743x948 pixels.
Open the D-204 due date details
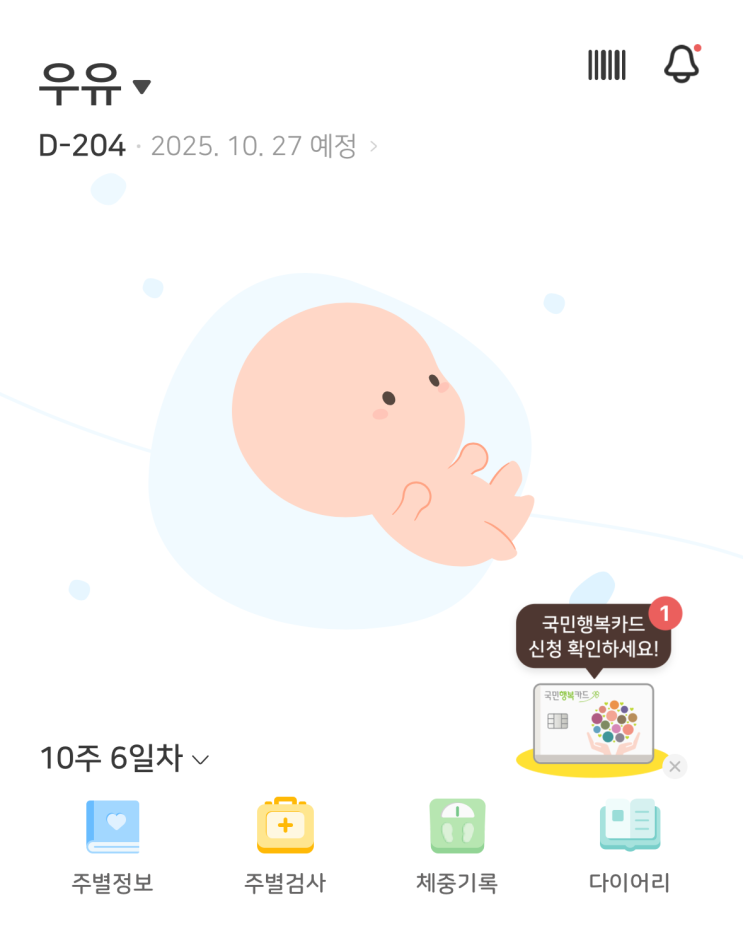coord(208,146)
